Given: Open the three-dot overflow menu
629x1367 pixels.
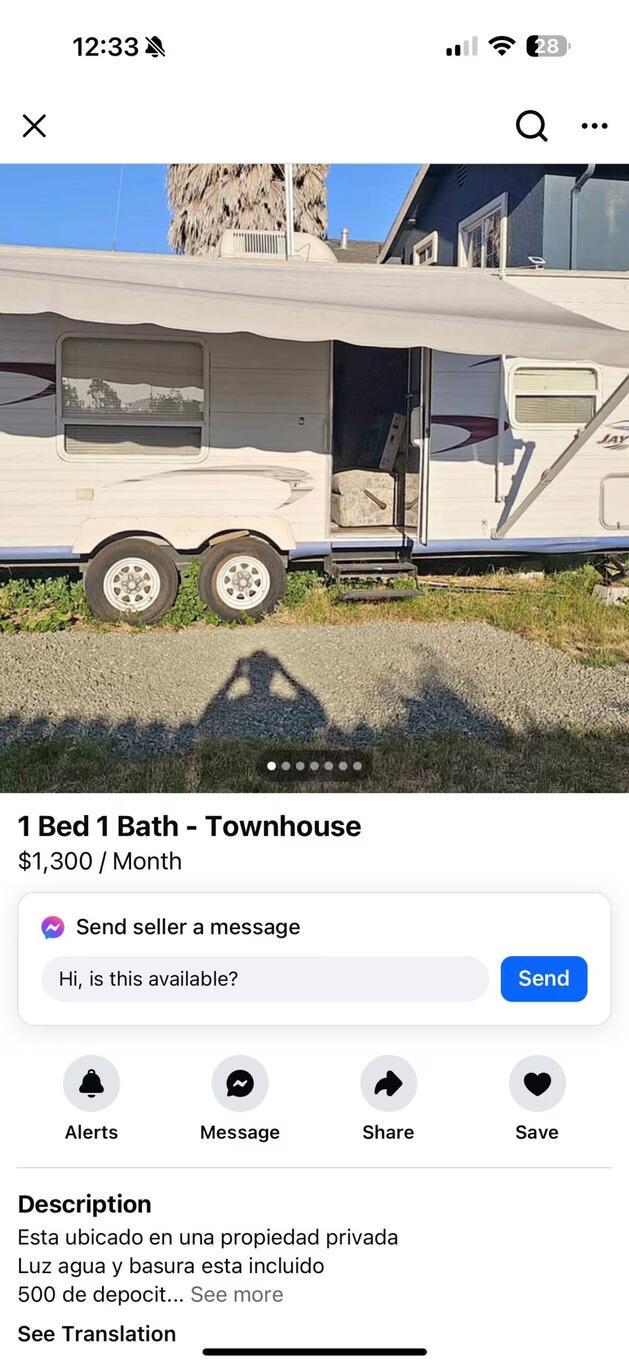Looking at the screenshot, I should coord(594,126).
